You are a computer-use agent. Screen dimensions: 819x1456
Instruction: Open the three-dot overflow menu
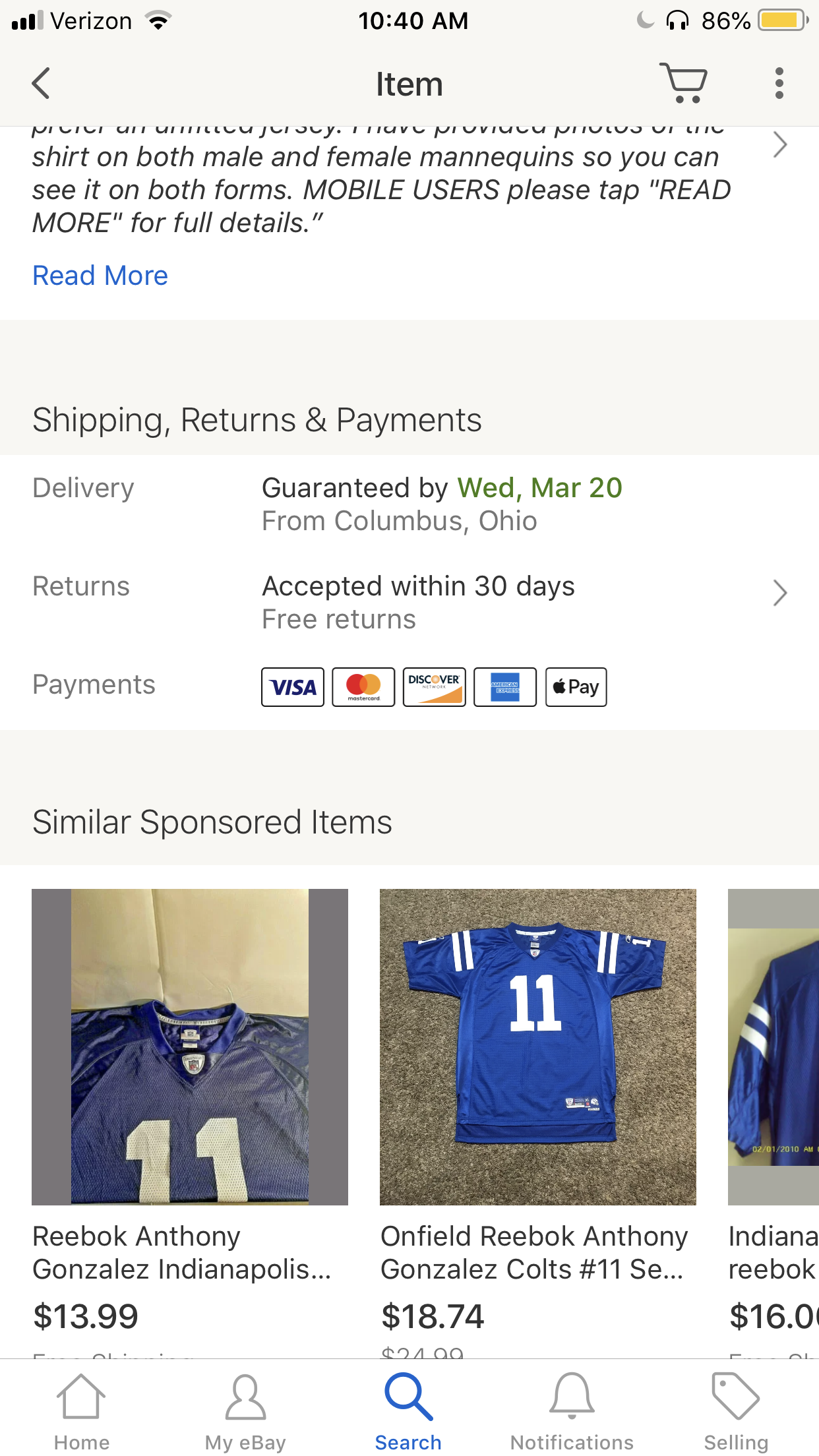click(779, 84)
